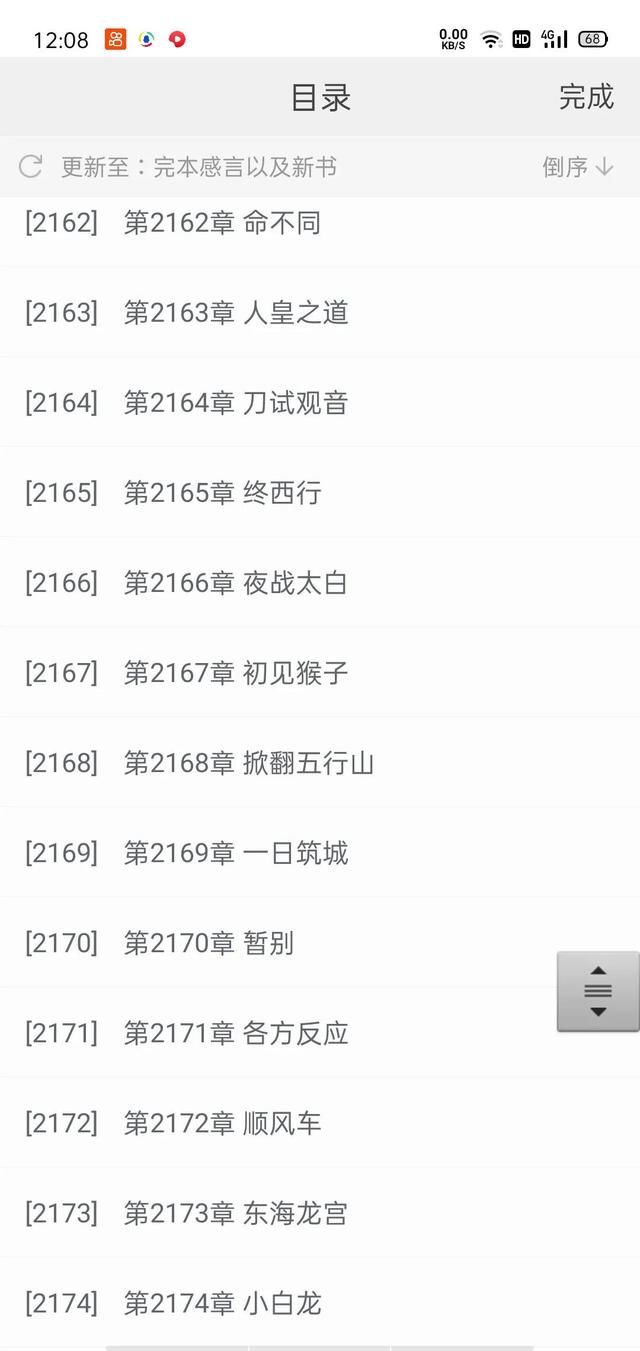Open chapter 2163 人皇之道
This screenshot has height=1351, width=640.
[320, 312]
